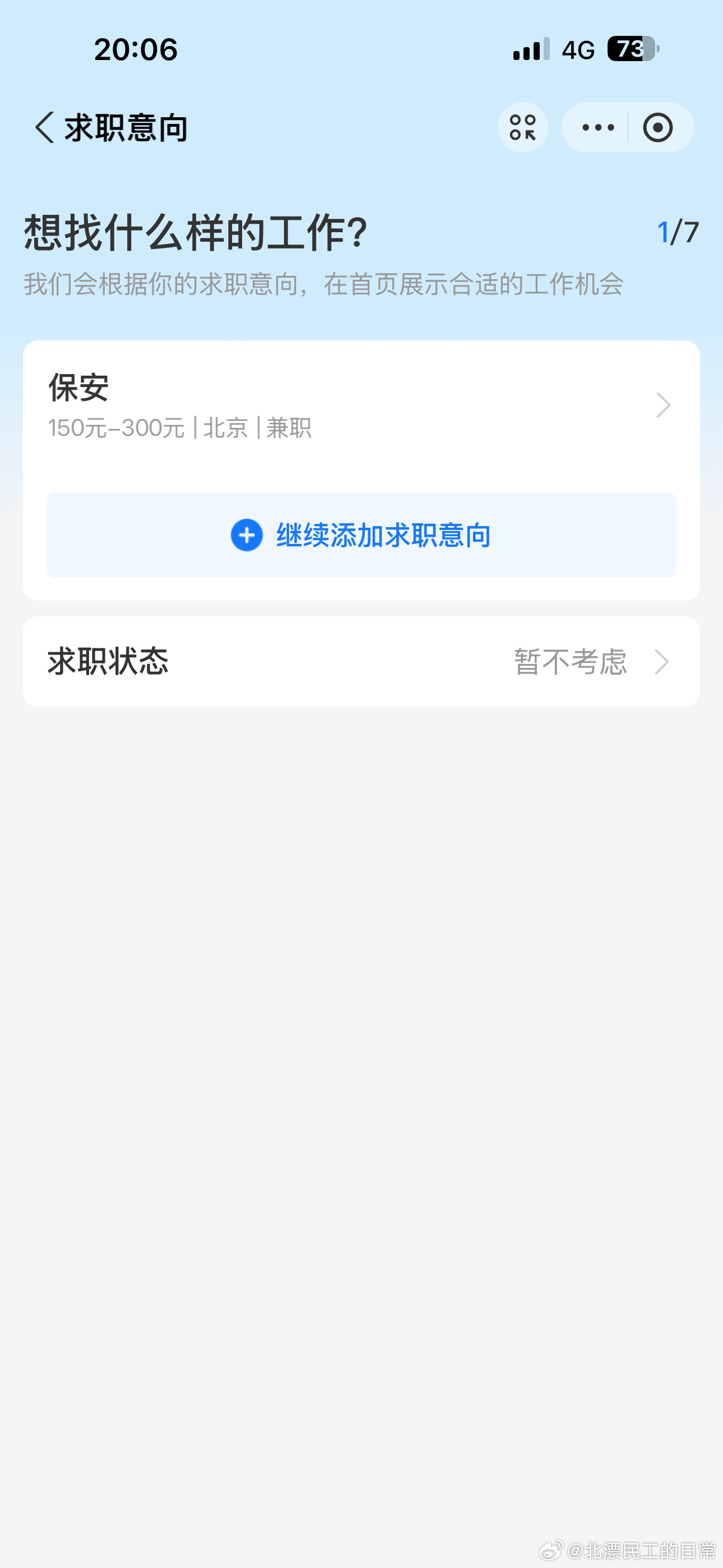Close the mini program with circle button
Screen dimensions: 723x1568
[x=658, y=127]
